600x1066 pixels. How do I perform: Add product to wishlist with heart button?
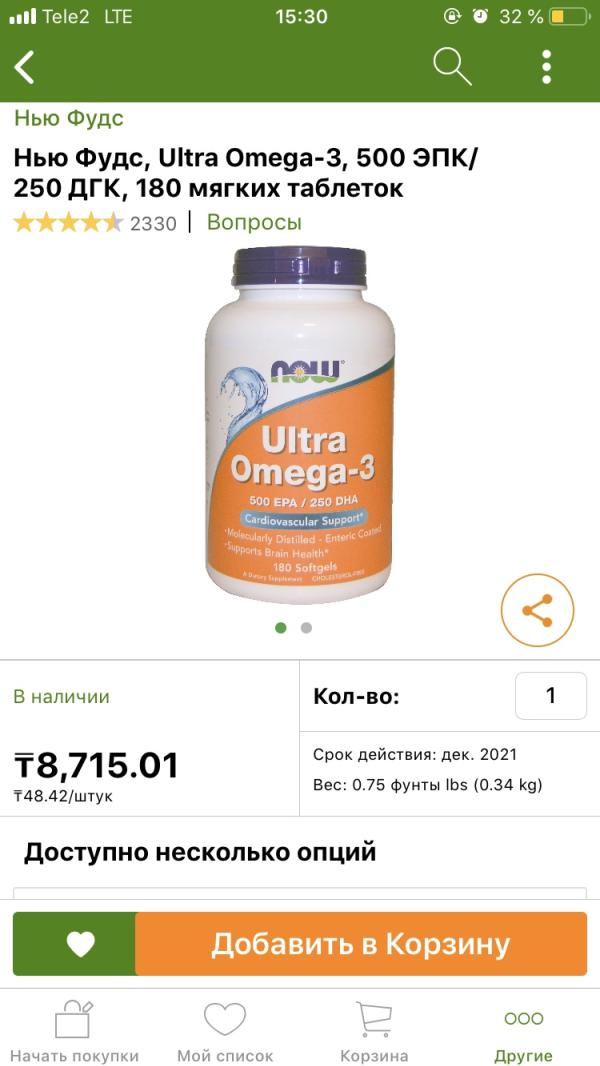click(78, 944)
